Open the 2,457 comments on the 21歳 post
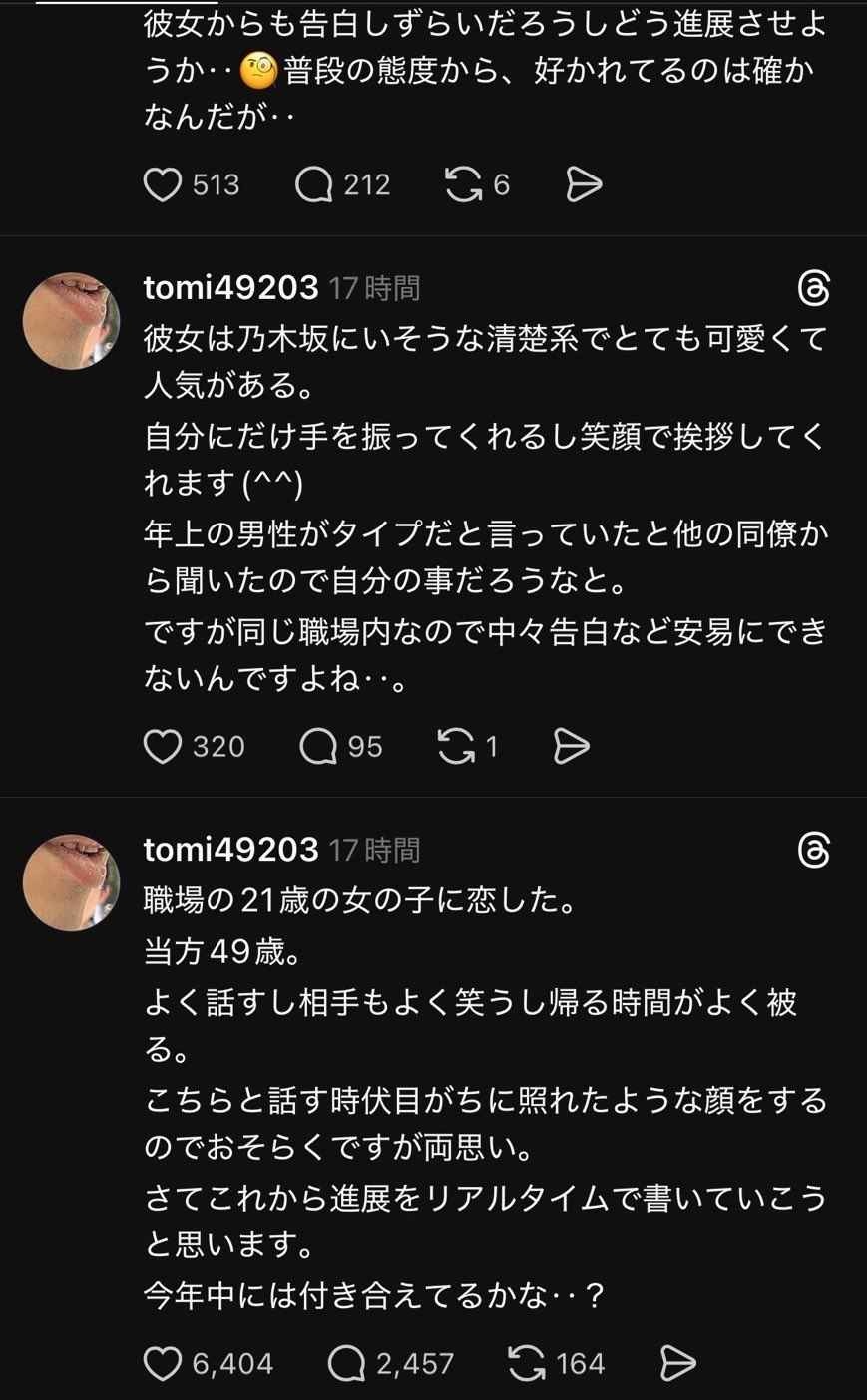 346,1363
